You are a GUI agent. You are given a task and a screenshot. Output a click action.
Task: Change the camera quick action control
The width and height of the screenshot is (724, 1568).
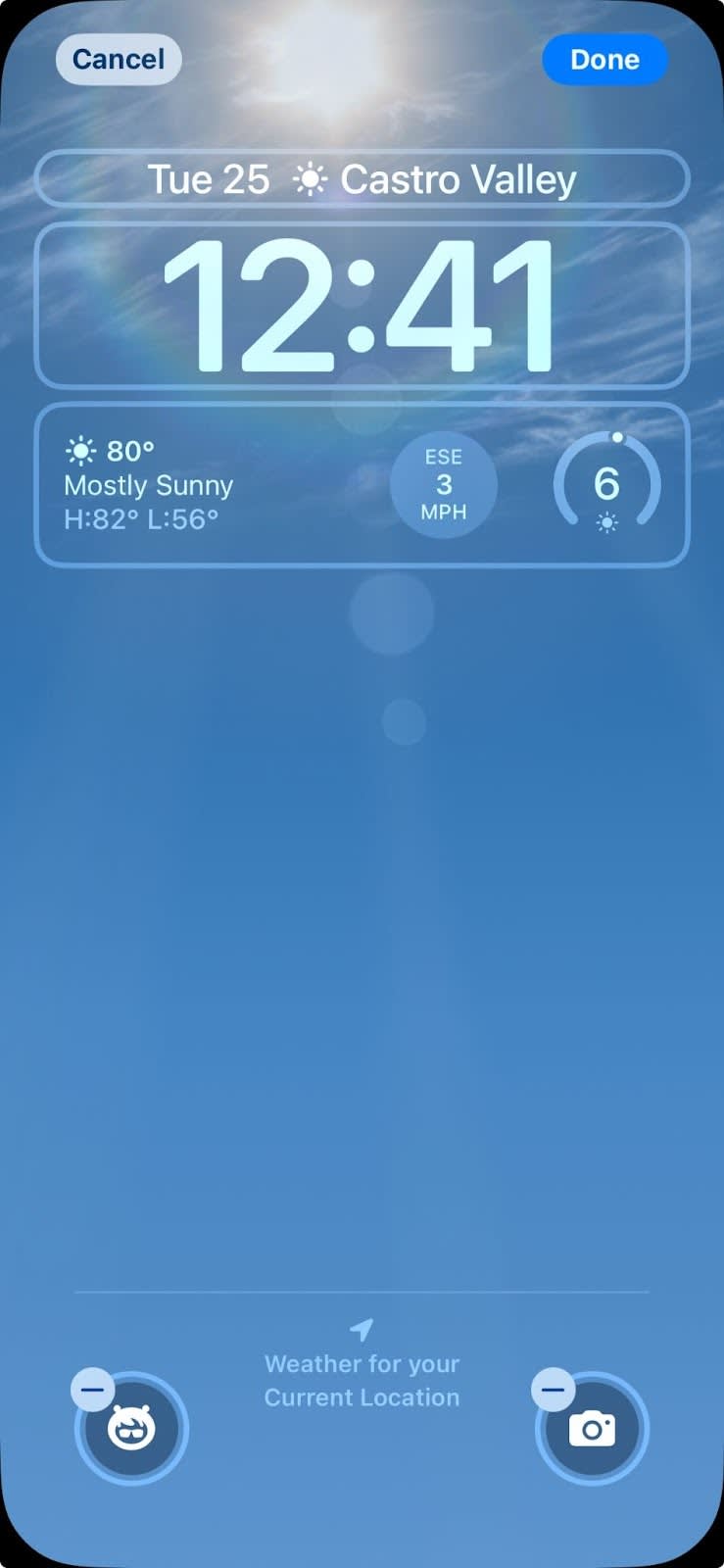coord(594,1430)
